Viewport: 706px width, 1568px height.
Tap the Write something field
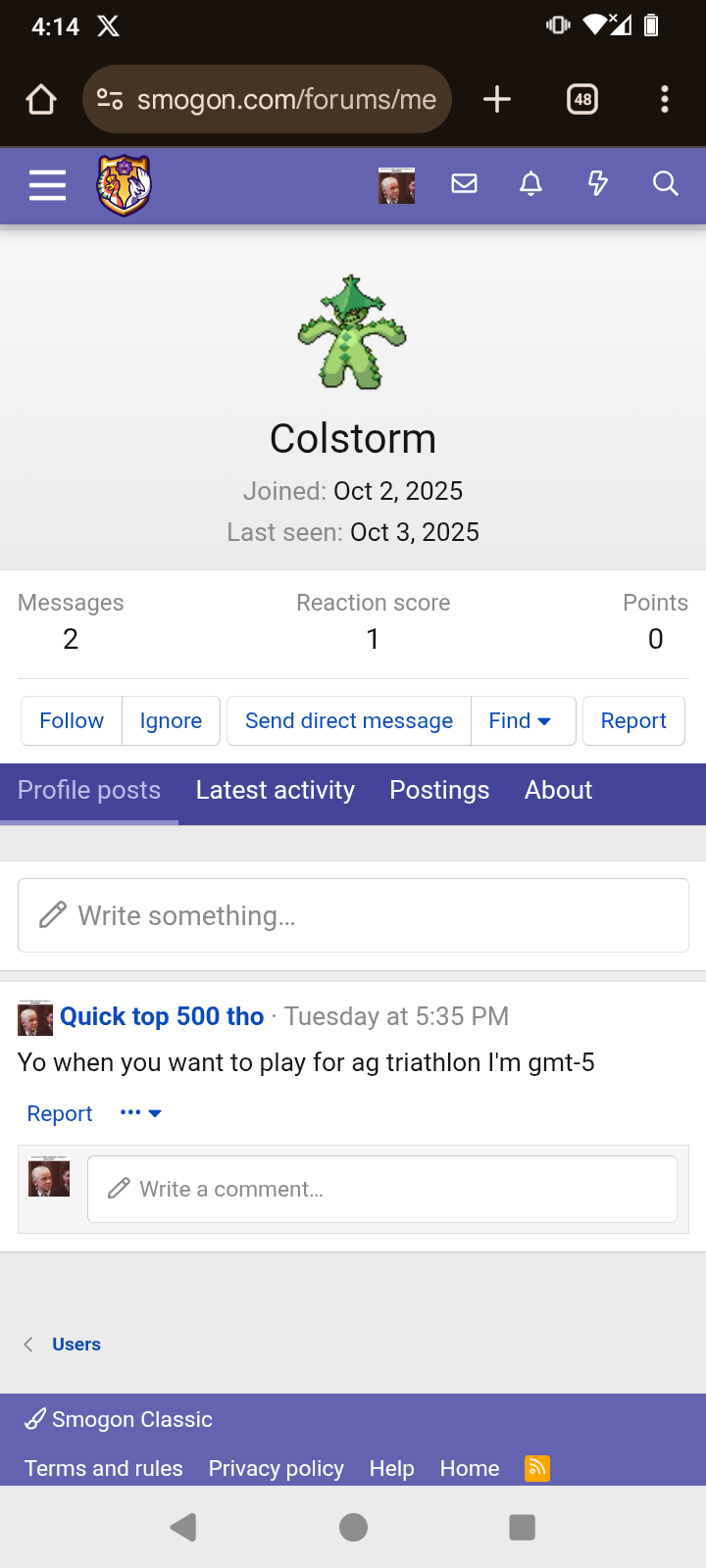tap(353, 915)
